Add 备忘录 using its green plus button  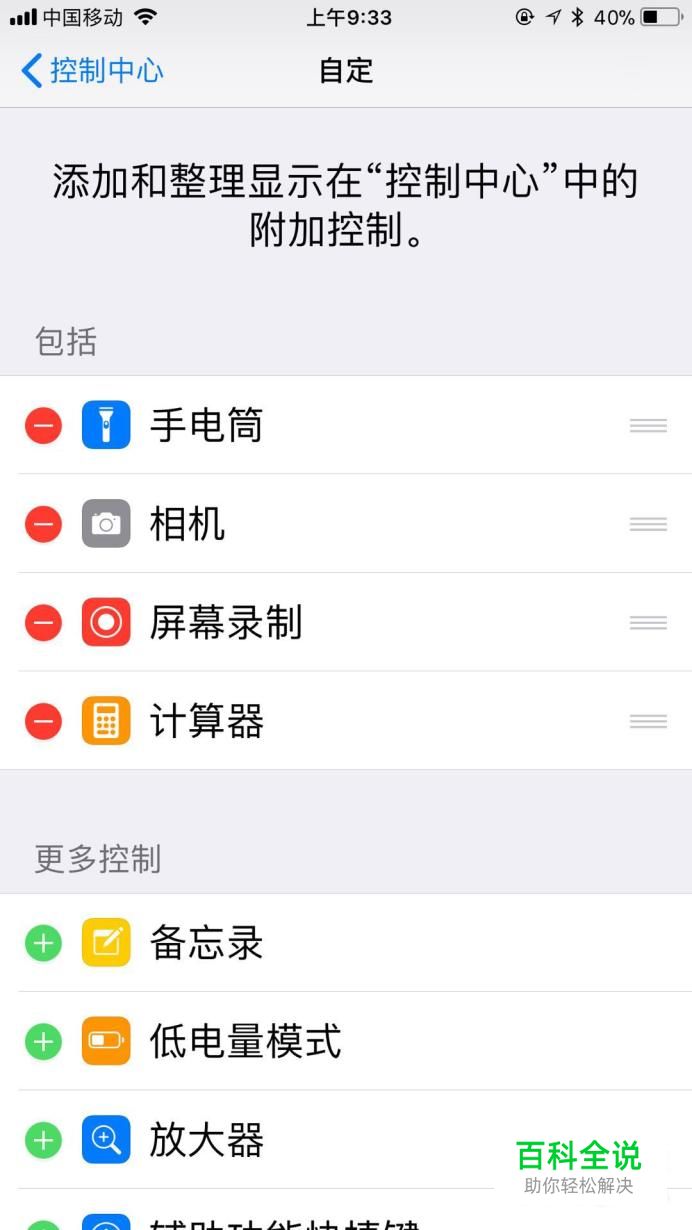coord(43,942)
